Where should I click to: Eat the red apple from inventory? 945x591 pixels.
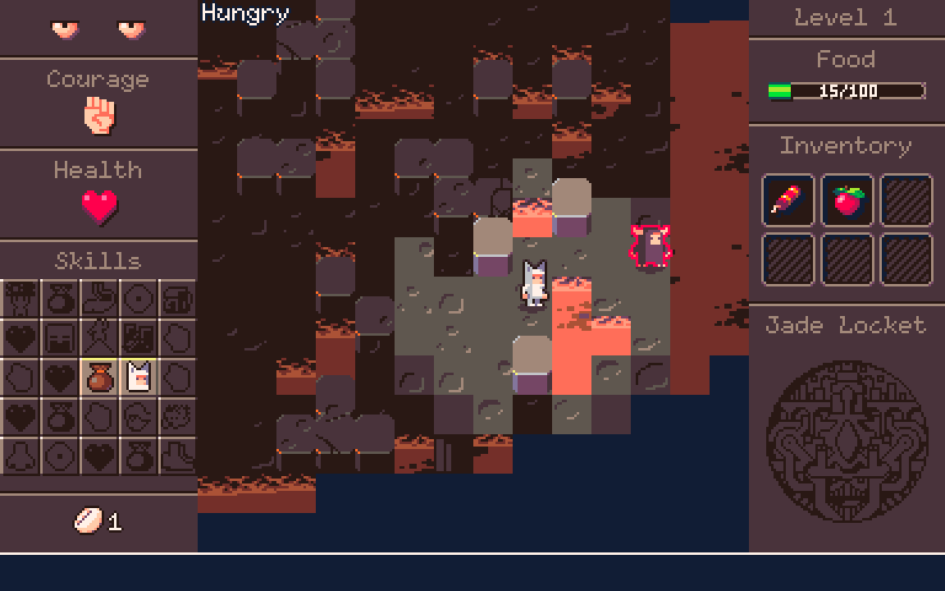tap(848, 200)
